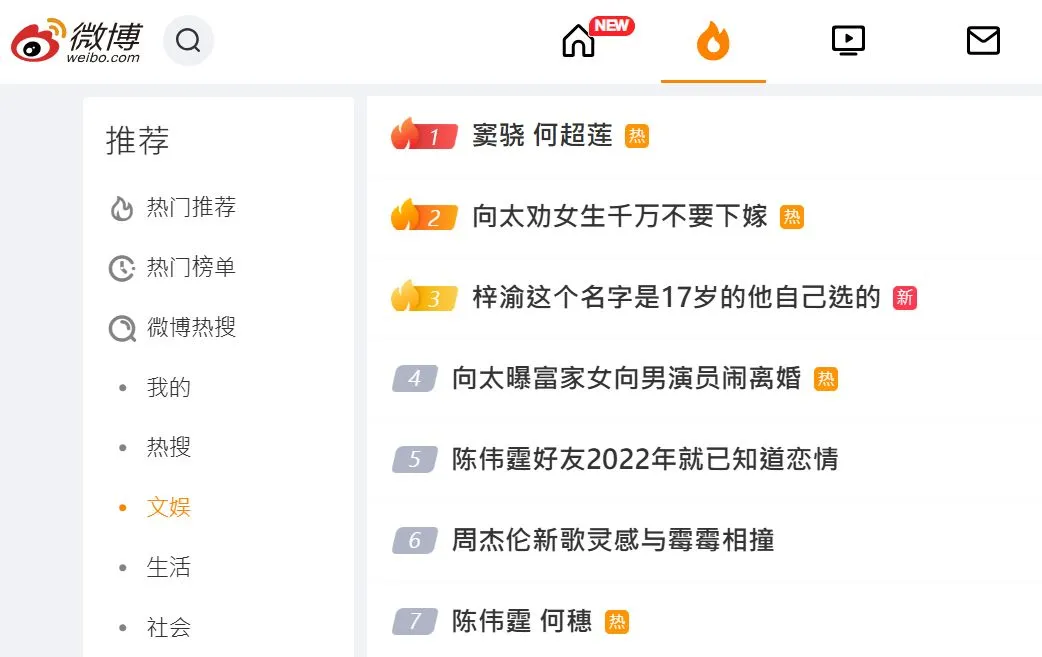Open 微博热搜 in the sidebar
This screenshot has height=657, width=1042.
pyautogui.click(x=190, y=328)
